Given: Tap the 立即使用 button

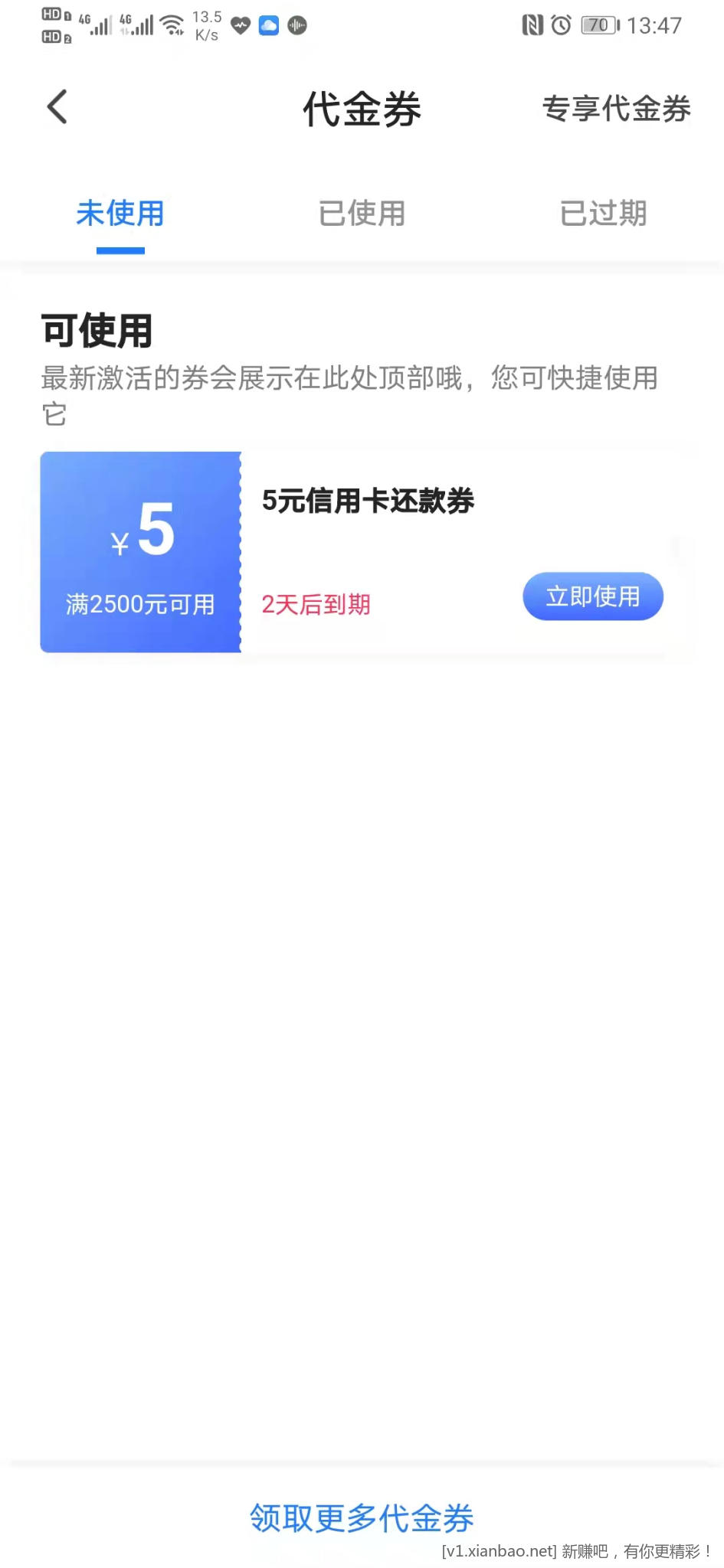Looking at the screenshot, I should [592, 596].
